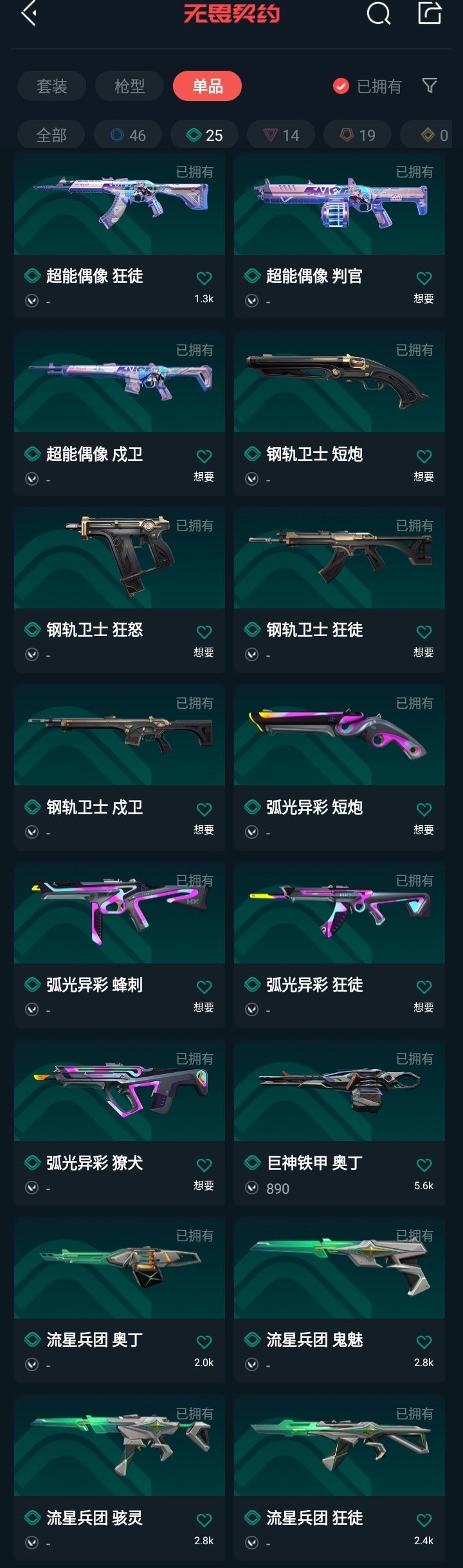Open the 巨神铁甲 奥丁 skin card
The height and width of the screenshot is (1568, 463).
340,1091
